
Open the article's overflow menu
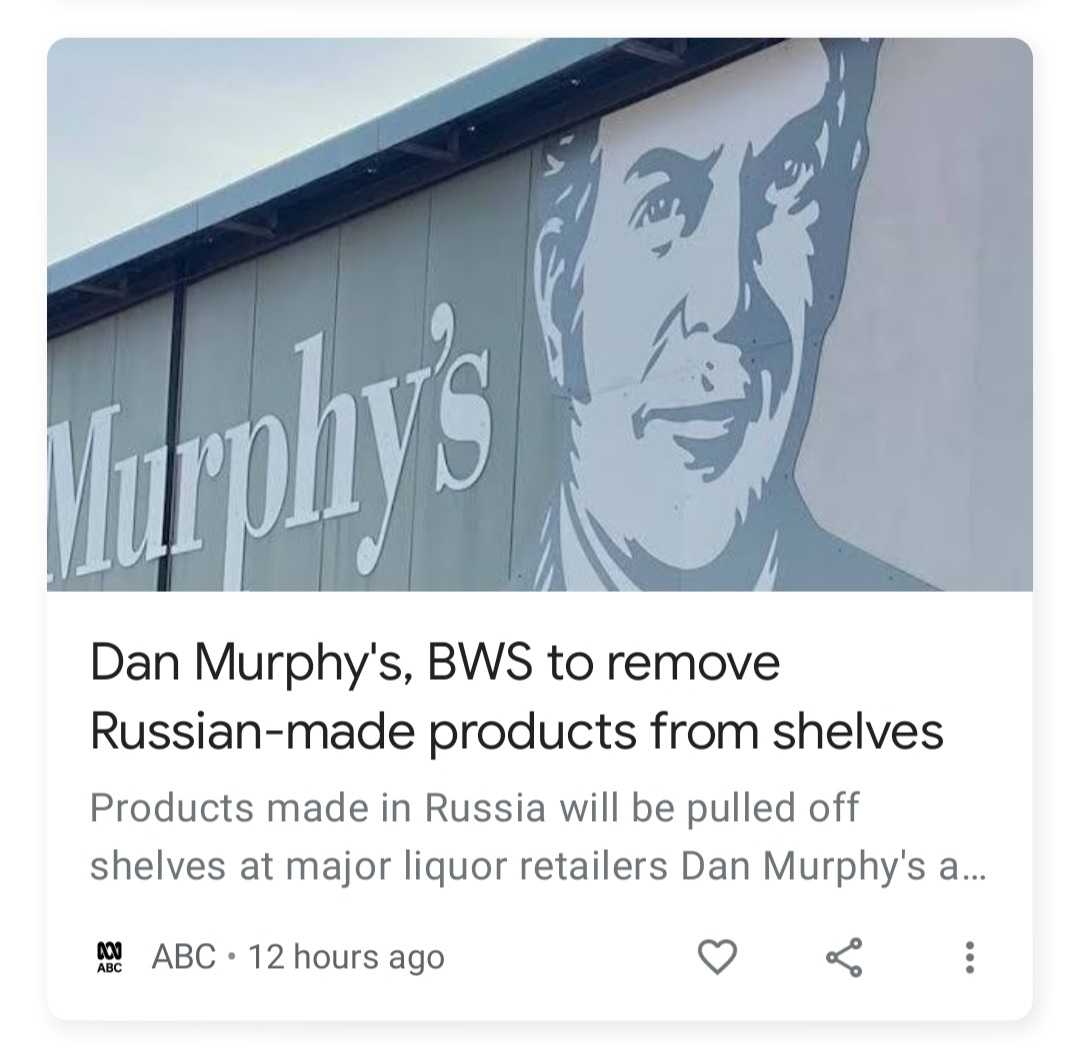pyautogui.click(x=968, y=957)
